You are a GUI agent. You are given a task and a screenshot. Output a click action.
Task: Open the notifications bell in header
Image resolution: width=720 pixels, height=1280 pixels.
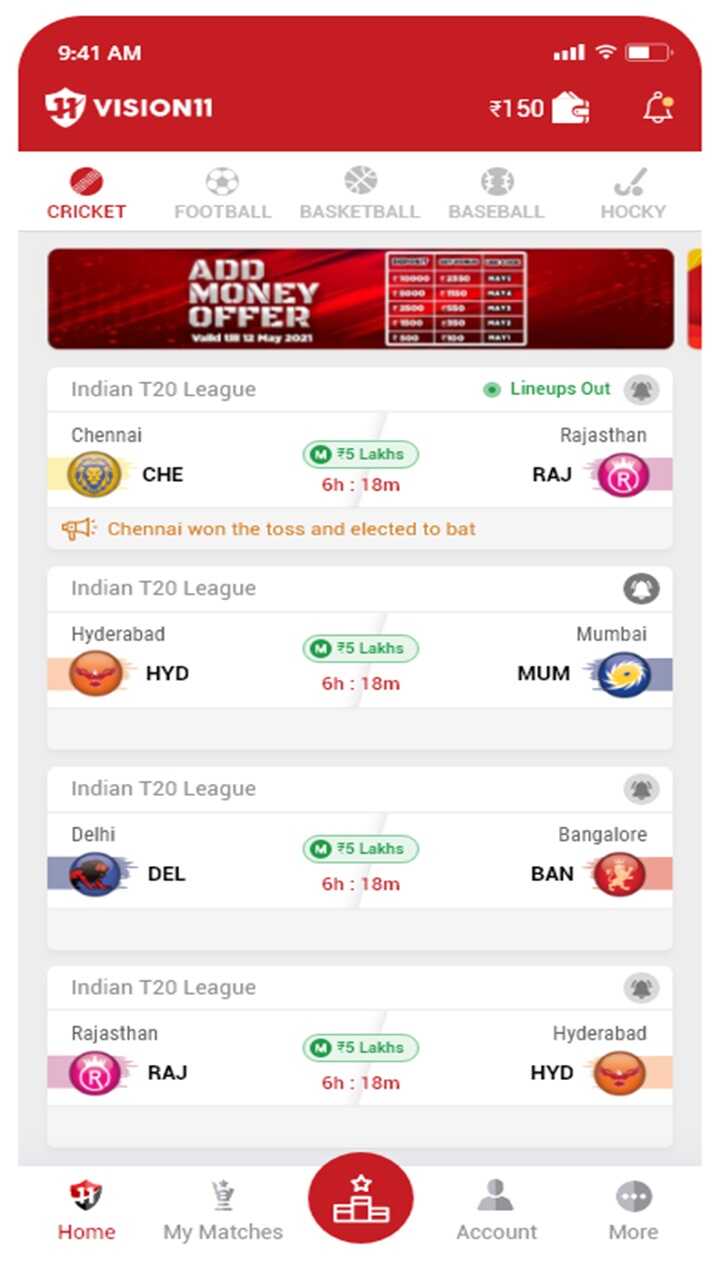(x=657, y=108)
